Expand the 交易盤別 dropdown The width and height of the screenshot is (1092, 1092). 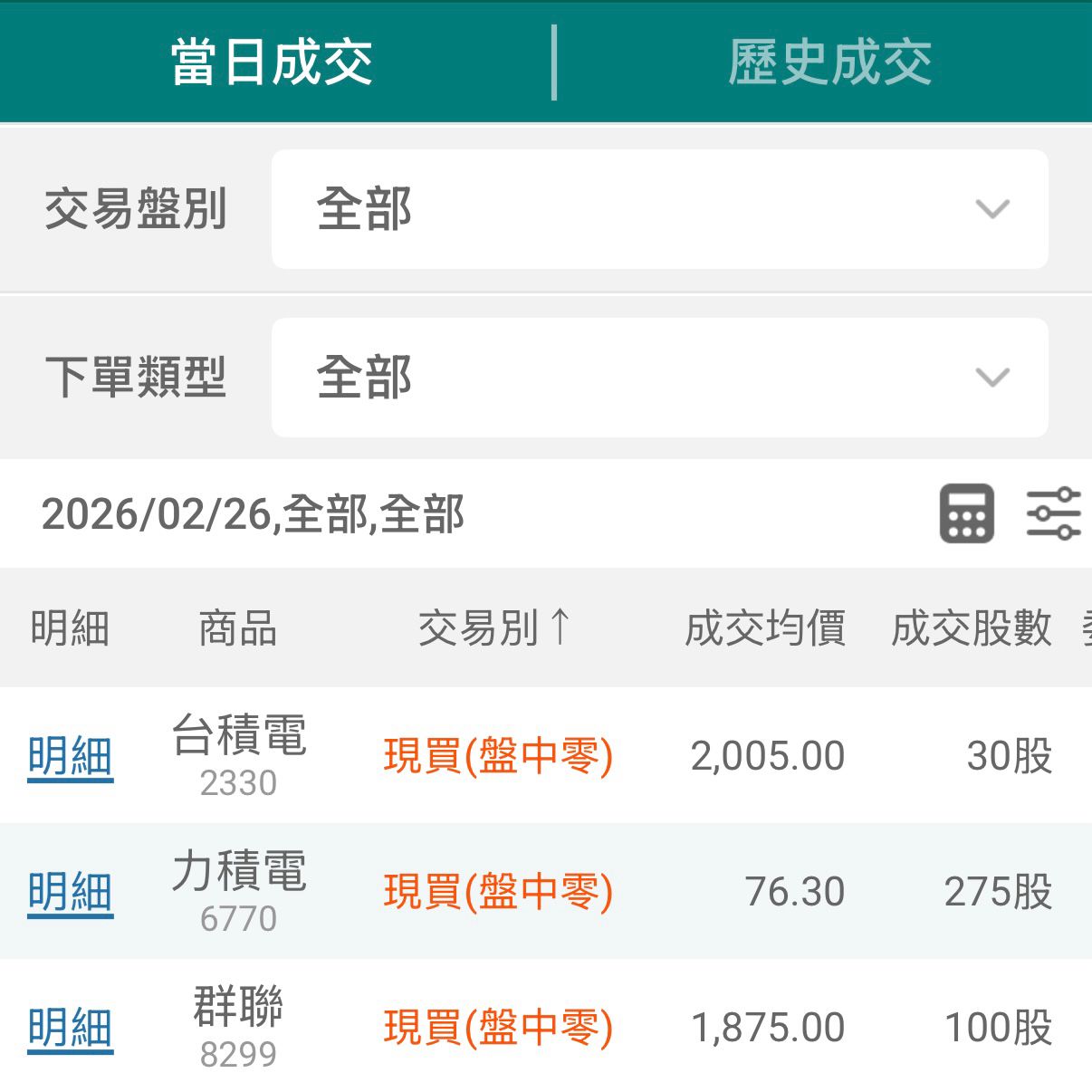pyautogui.click(x=659, y=209)
